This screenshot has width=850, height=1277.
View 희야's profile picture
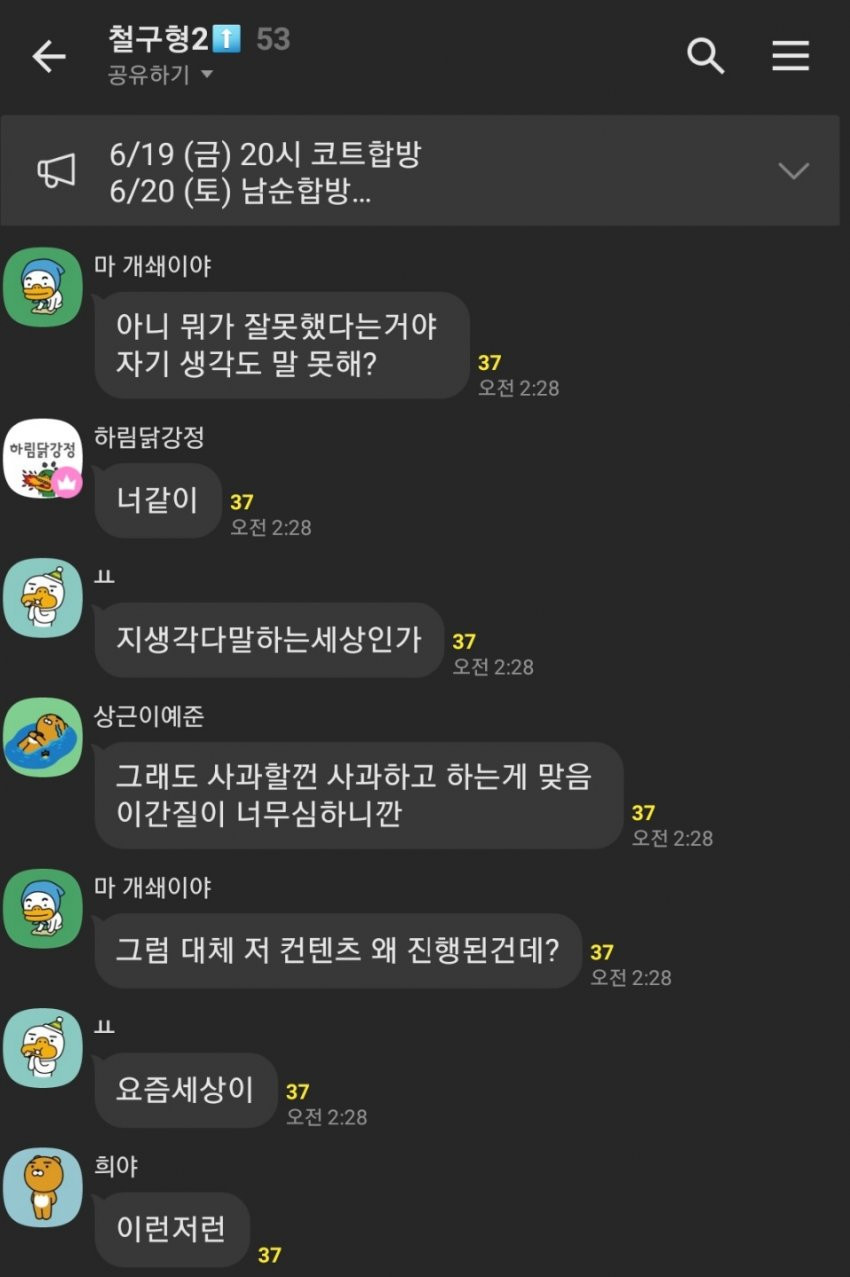click(43, 1187)
